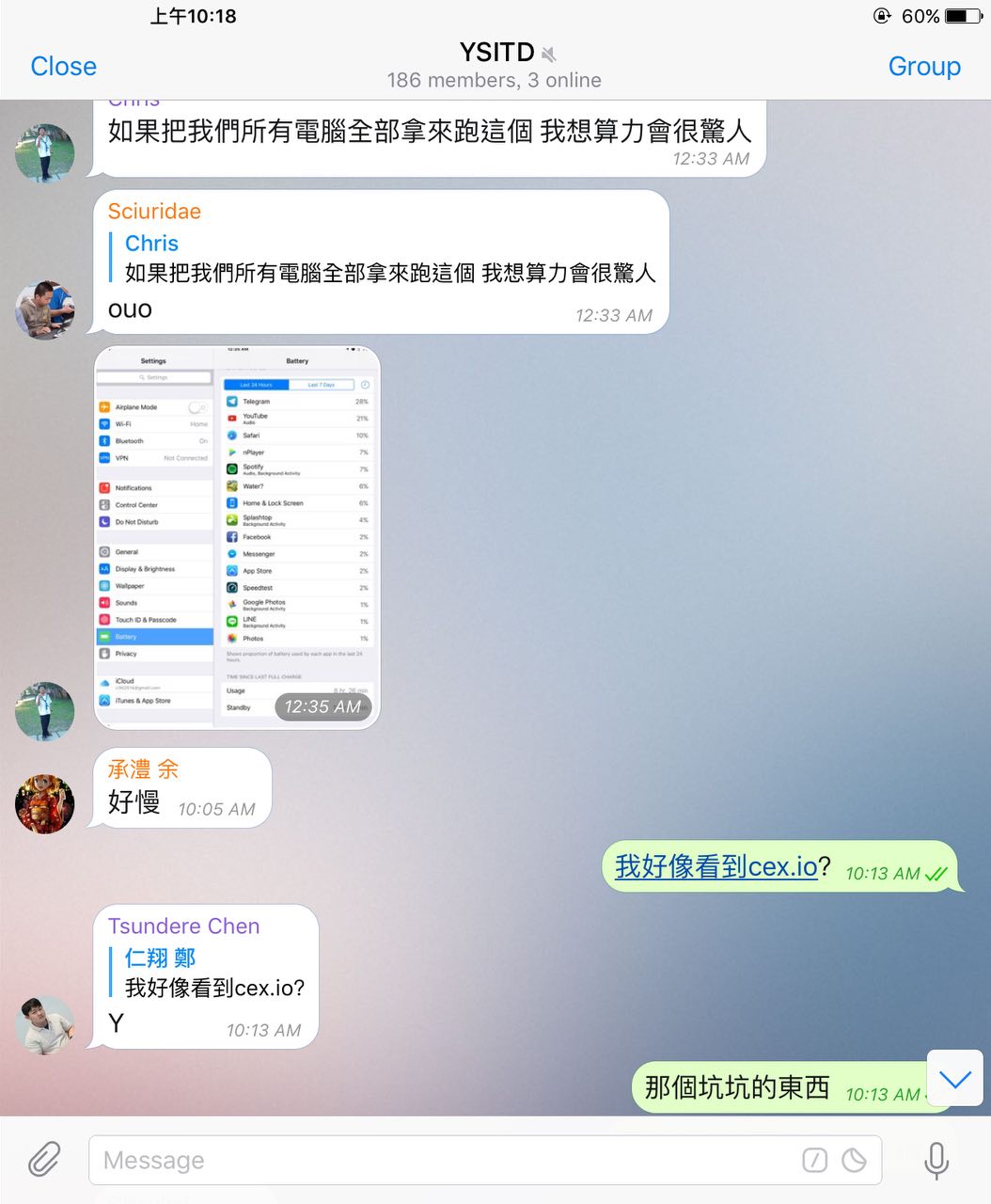Screen dimensions: 991x1204
Task: Close the chat view
Action: pos(63,66)
